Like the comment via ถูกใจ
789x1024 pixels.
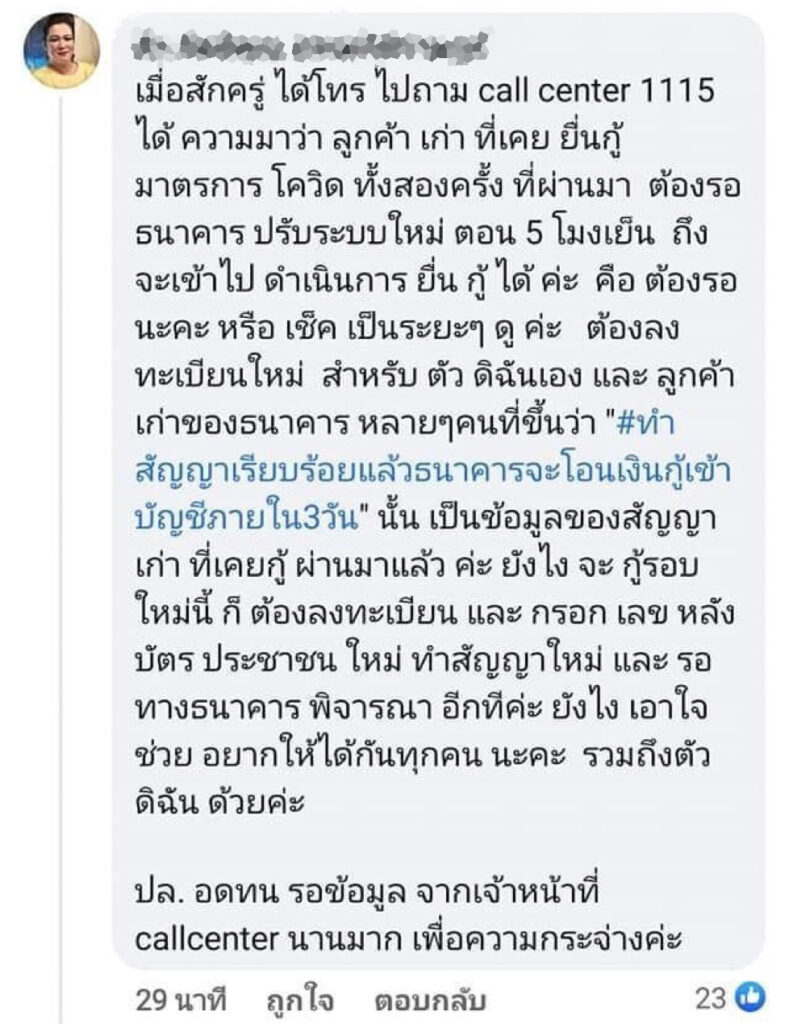click(x=301, y=999)
